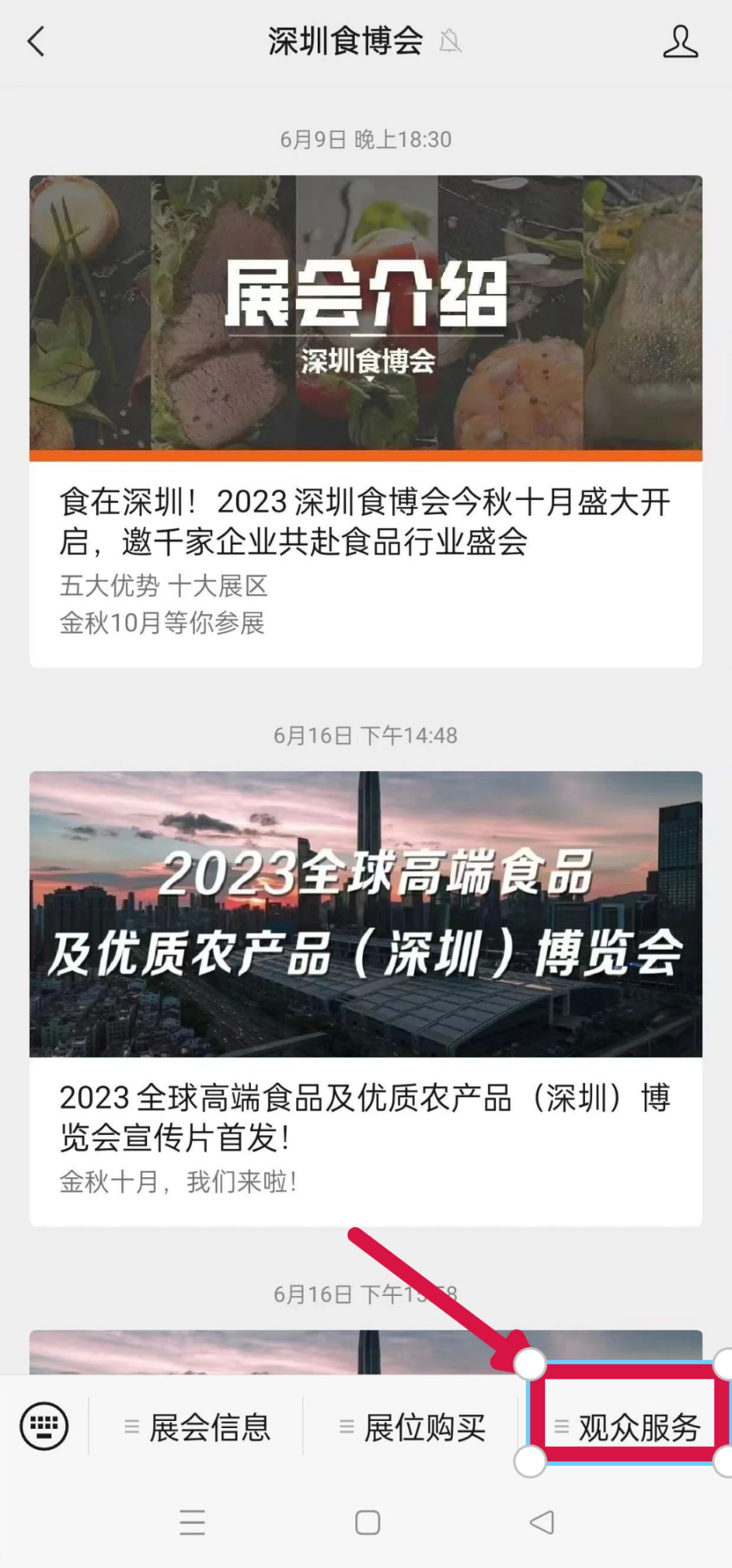732x1568 pixels.
Task: Open the 2023全球高端食品 promo video article
Action: coord(366,998)
